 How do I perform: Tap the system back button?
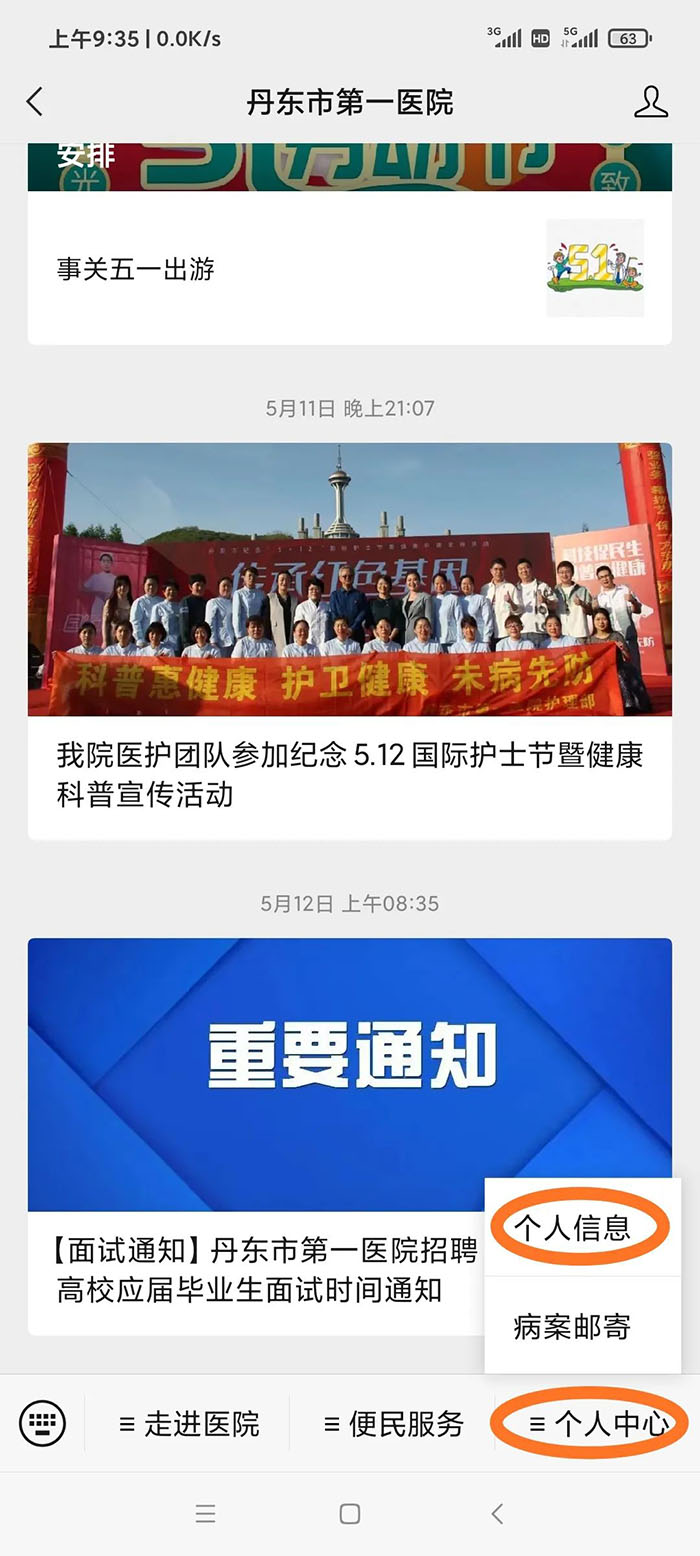[497, 1513]
